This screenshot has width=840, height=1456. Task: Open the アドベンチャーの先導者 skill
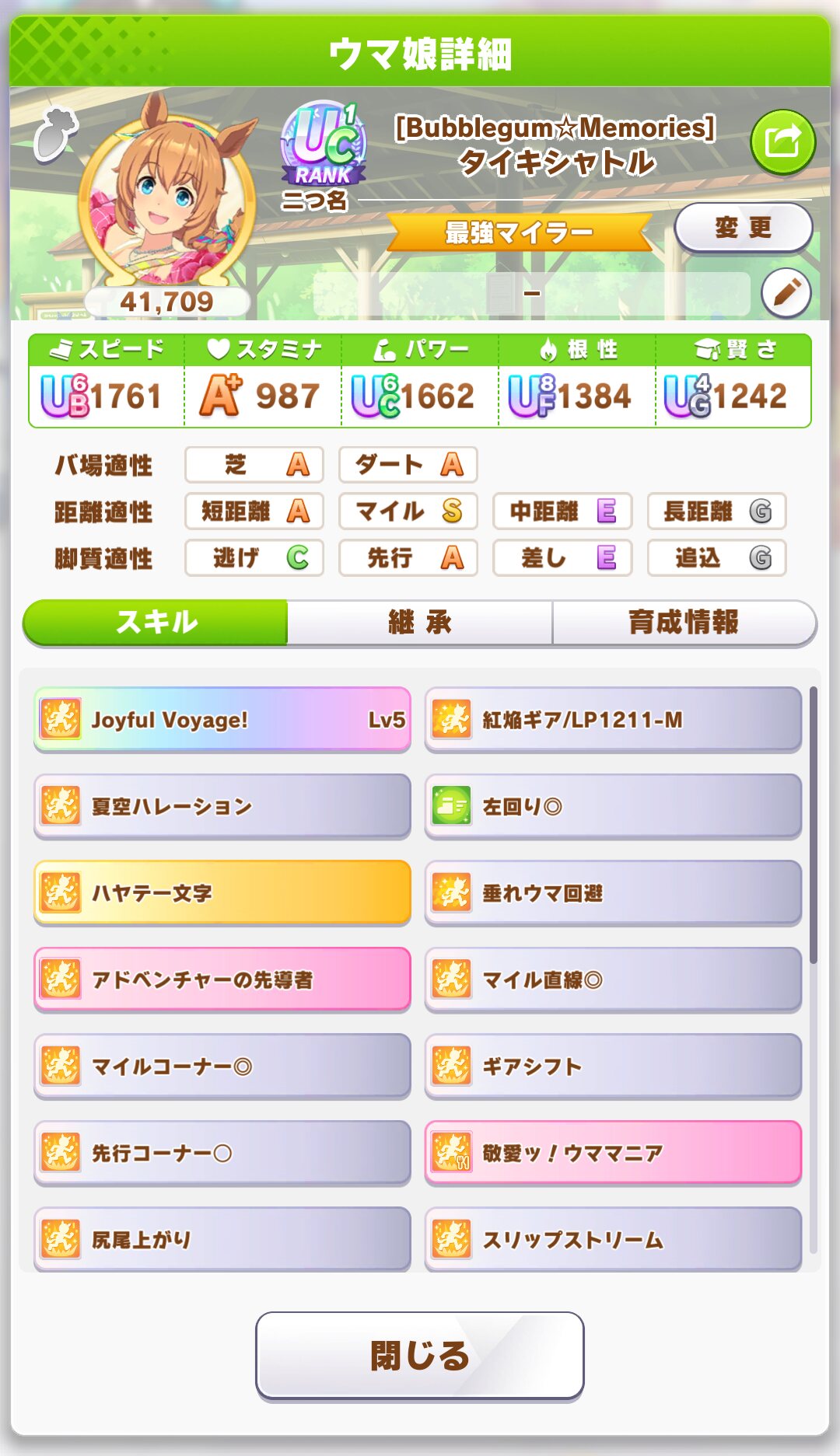point(222,979)
